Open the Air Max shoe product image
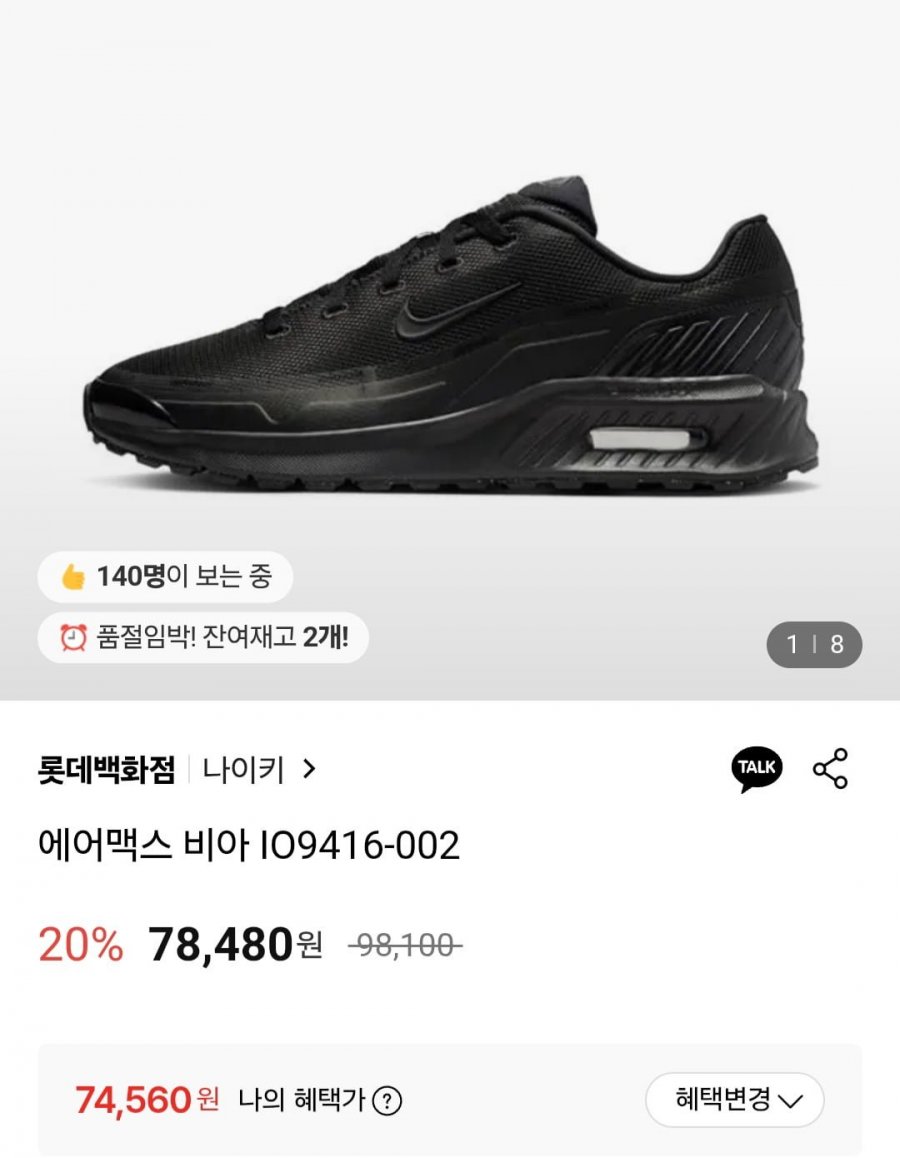The height and width of the screenshot is (1158, 900). (x=450, y=340)
